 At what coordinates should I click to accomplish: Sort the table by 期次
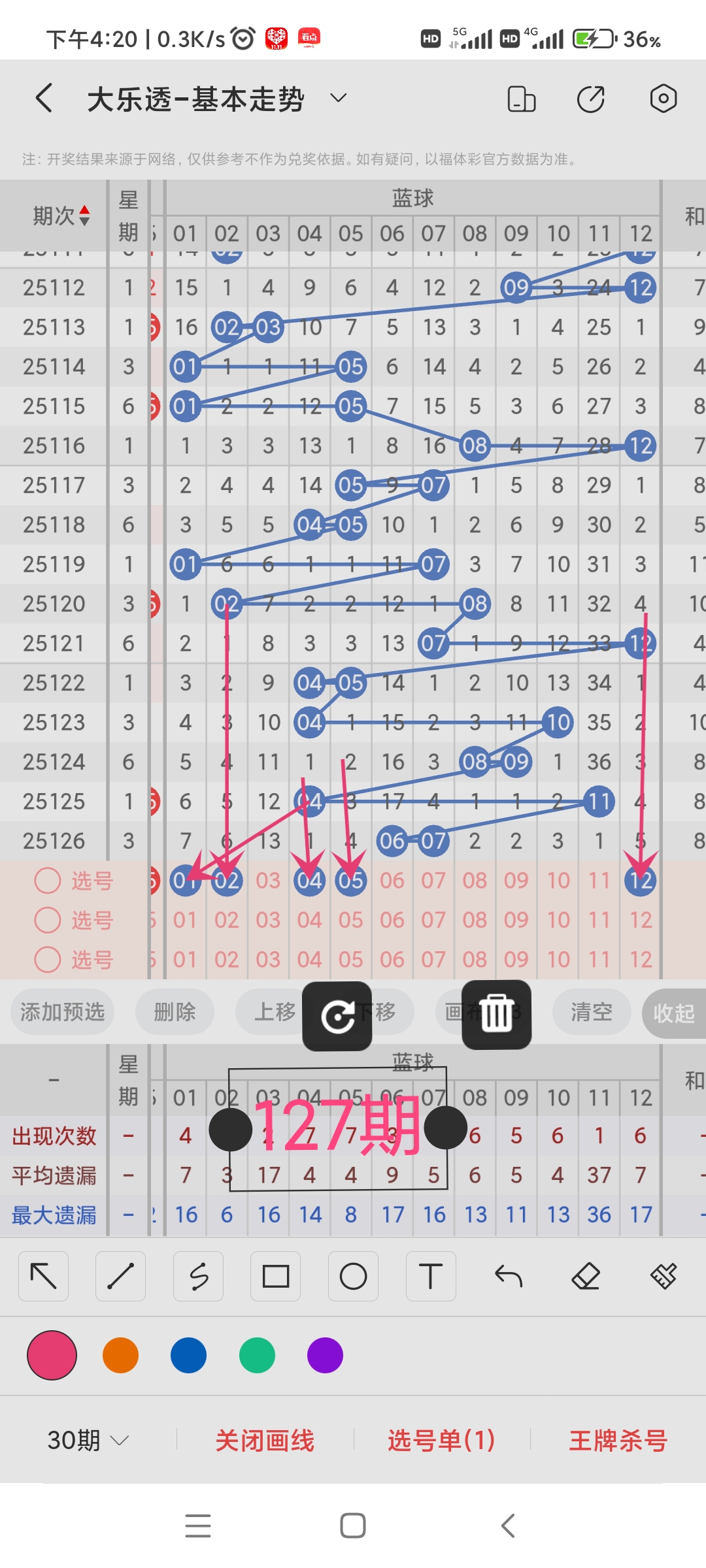[61, 216]
